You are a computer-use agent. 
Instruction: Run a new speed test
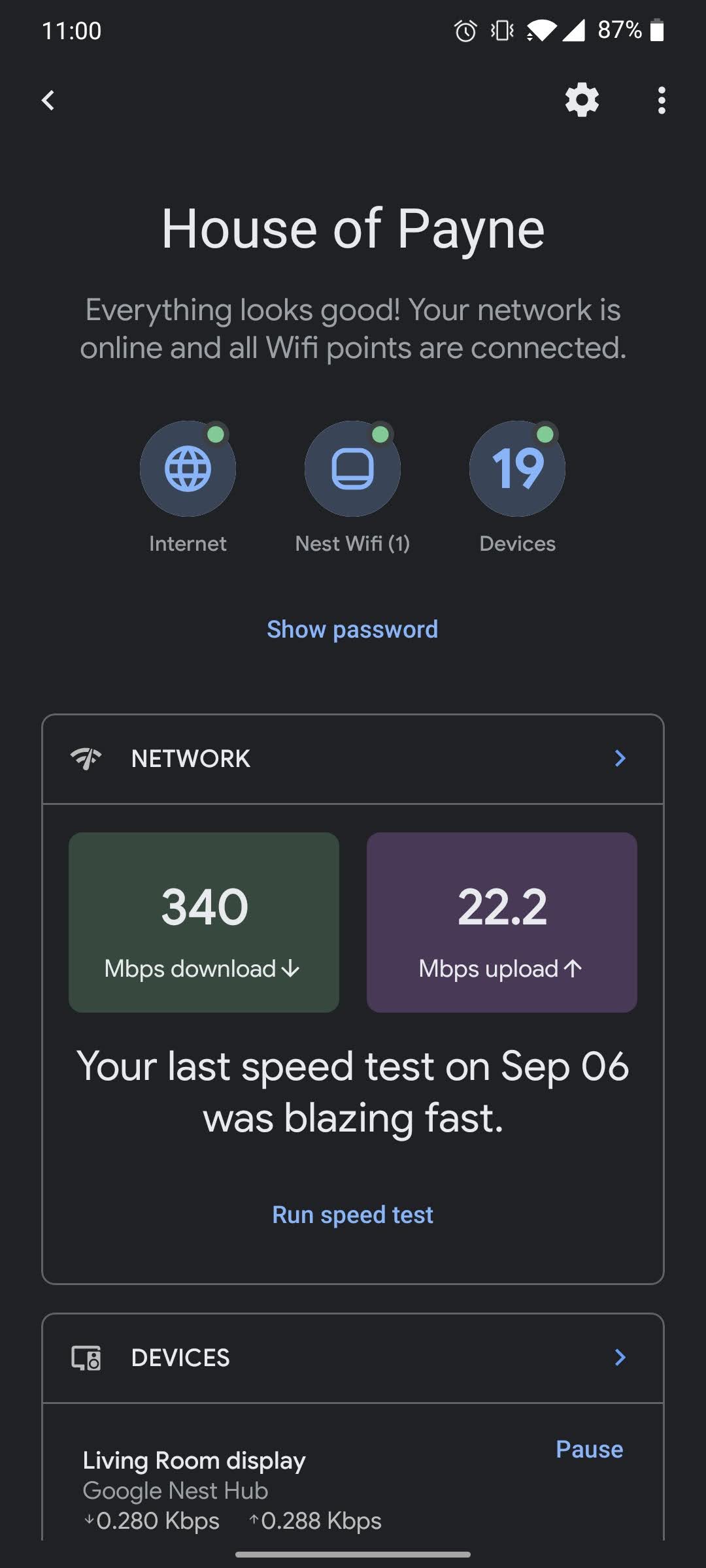(352, 1214)
